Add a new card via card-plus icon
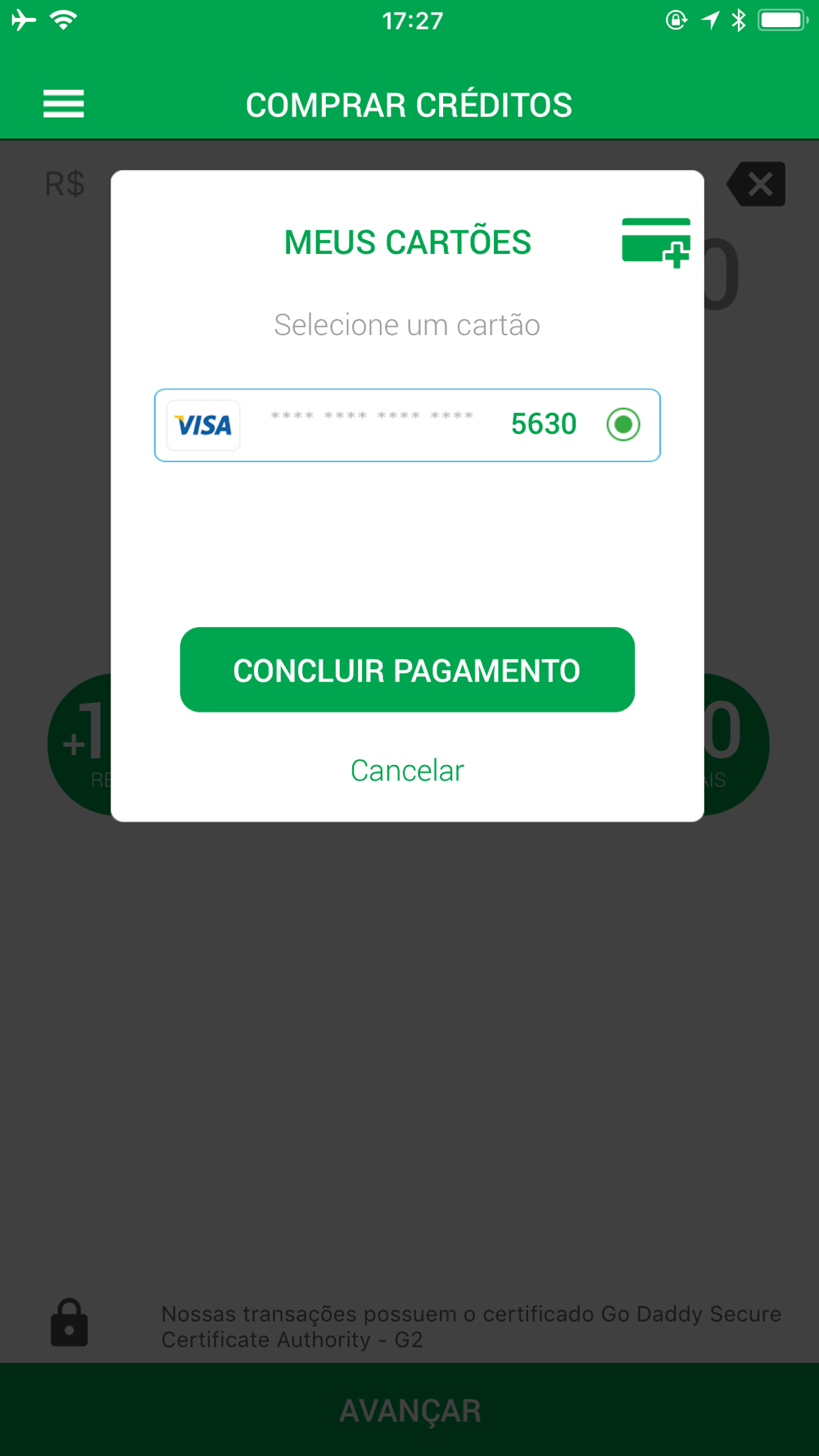 (x=656, y=242)
